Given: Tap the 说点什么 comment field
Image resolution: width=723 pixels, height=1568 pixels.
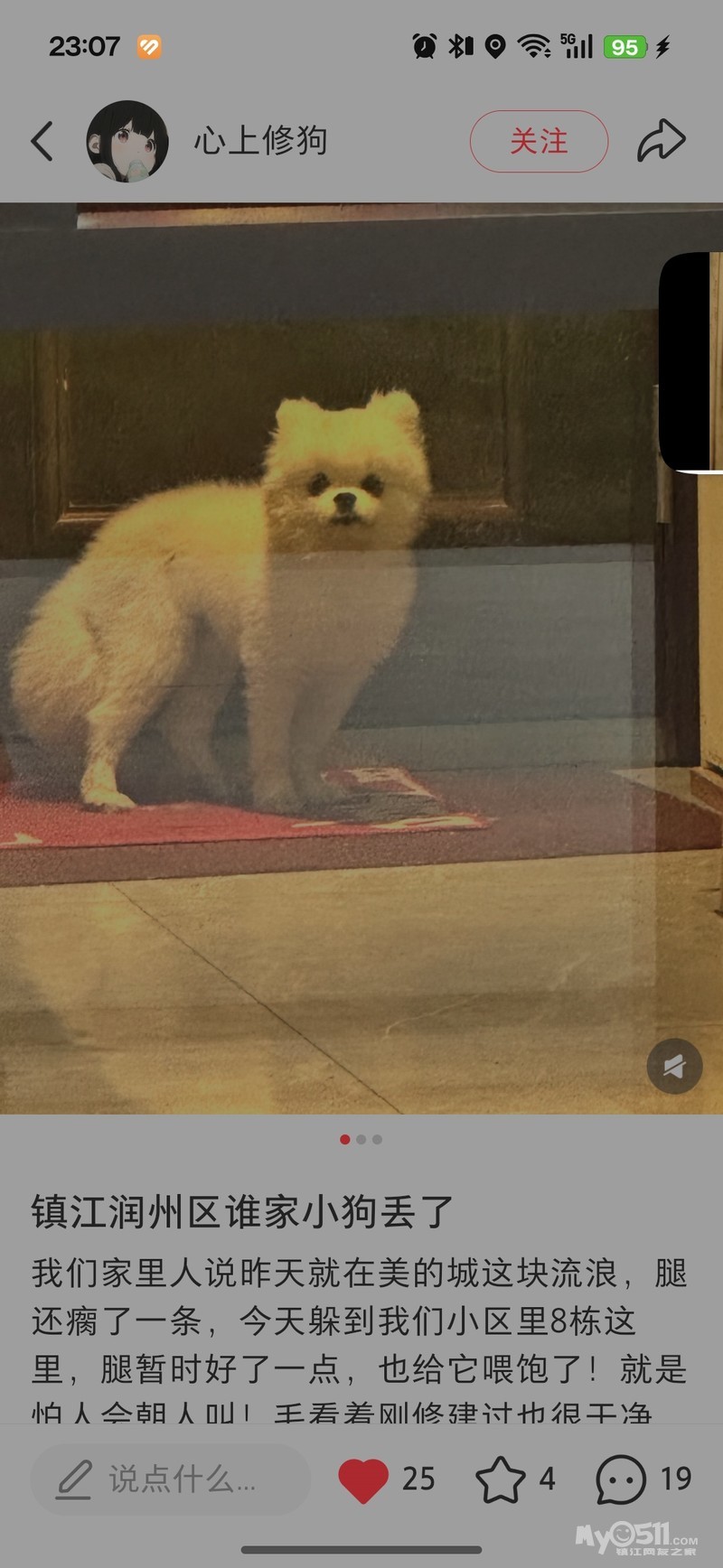Looking at the screenshot, I should pyautogui.click(x=170, y=1479).
